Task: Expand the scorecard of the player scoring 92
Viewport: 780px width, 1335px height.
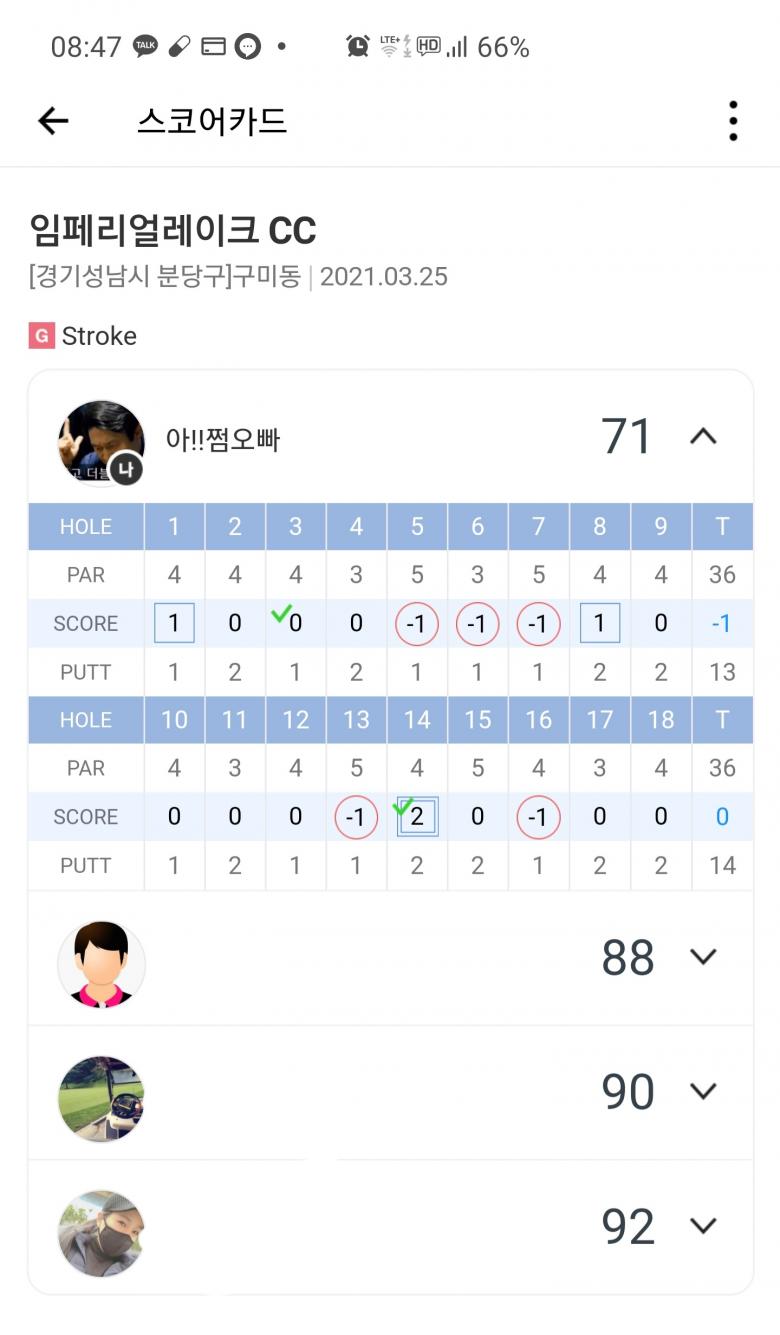Action: (704, 1226)
